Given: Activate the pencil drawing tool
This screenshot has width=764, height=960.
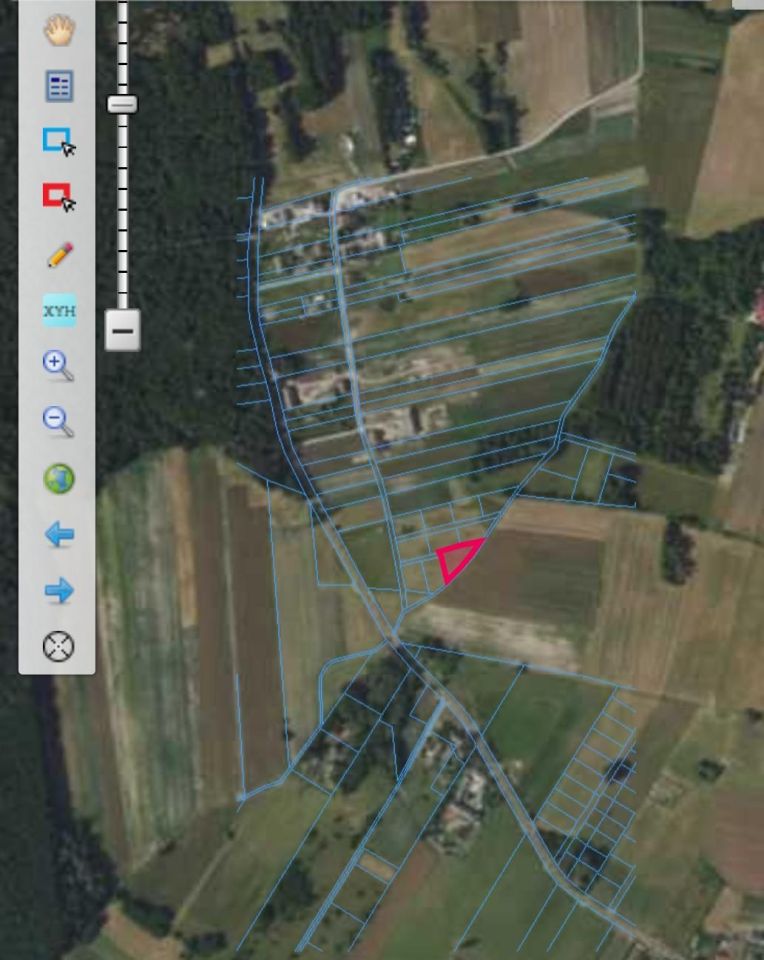Looking at the screenshot, I should pos(59,254).
